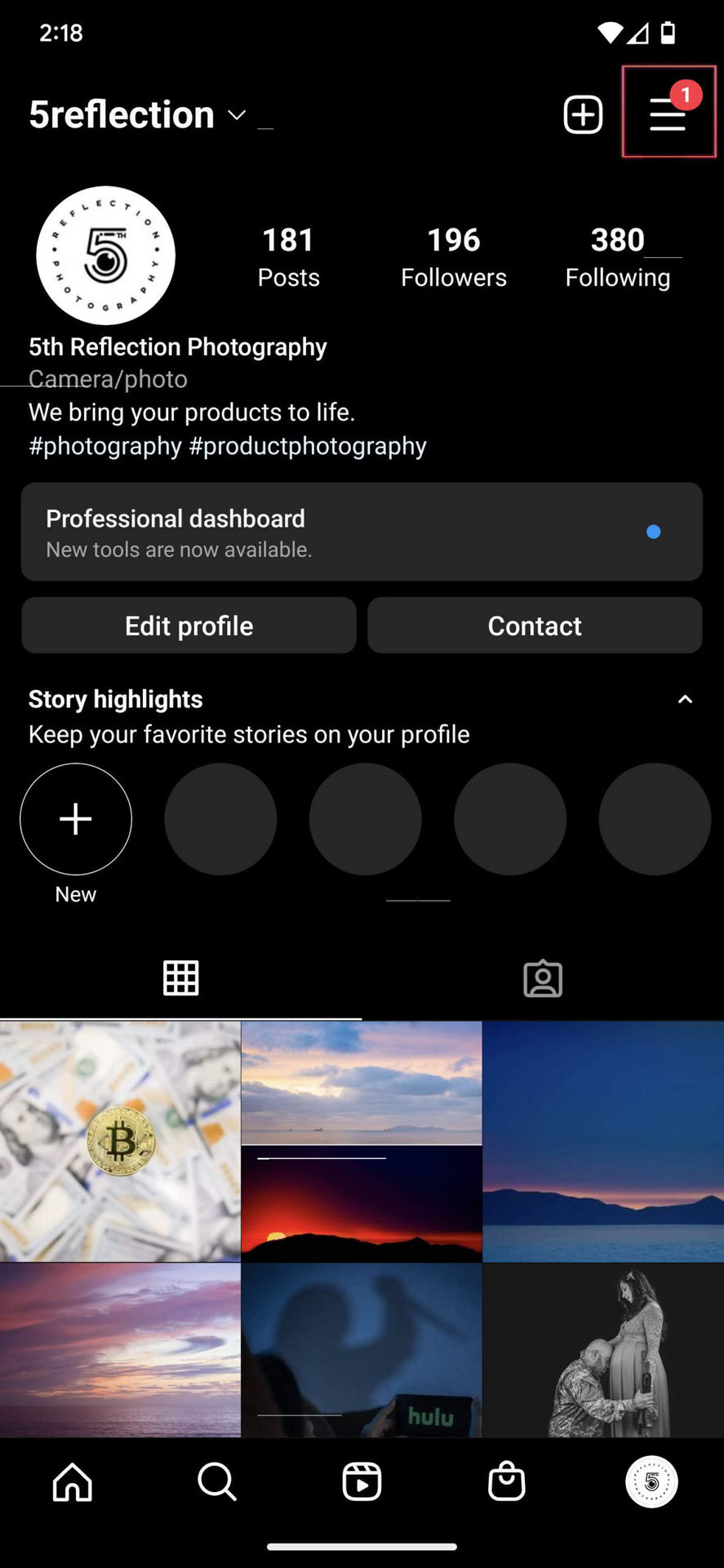This screenshot has width=724, height=1568.
Task: Collapse the Story highlights section
Action: tap(685, 700)
